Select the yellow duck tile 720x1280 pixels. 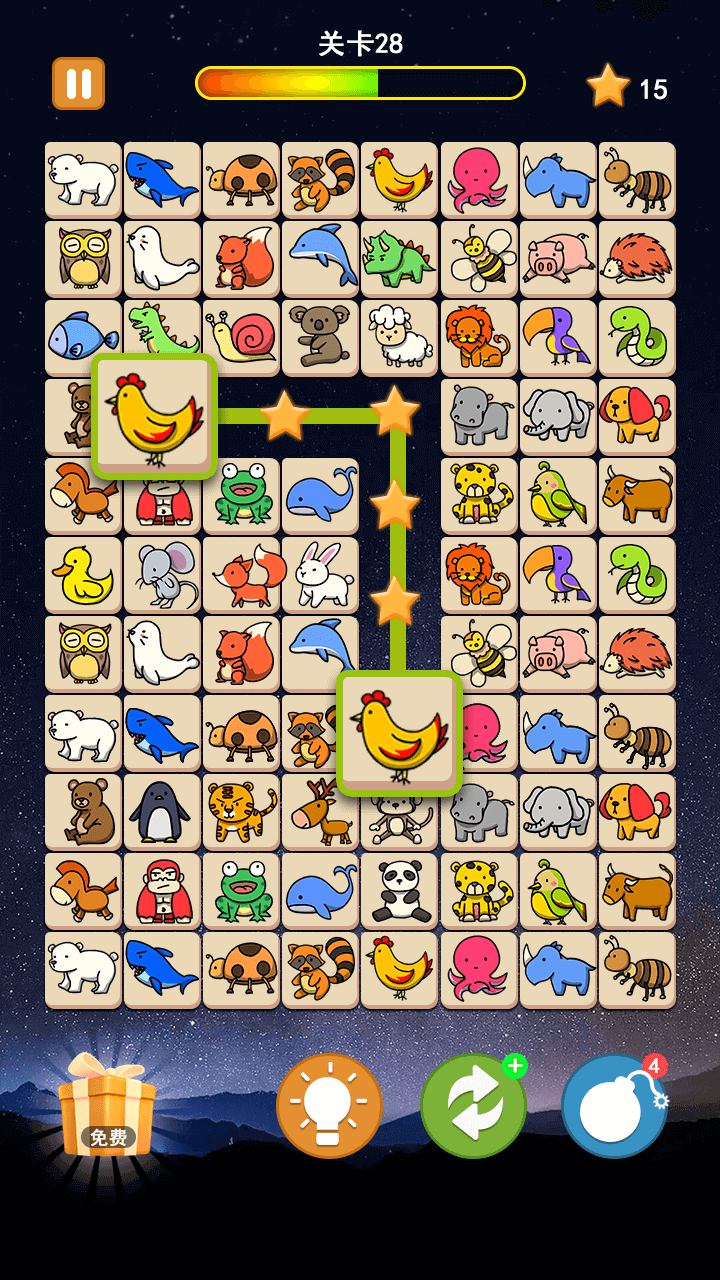(x=83, y=575)
